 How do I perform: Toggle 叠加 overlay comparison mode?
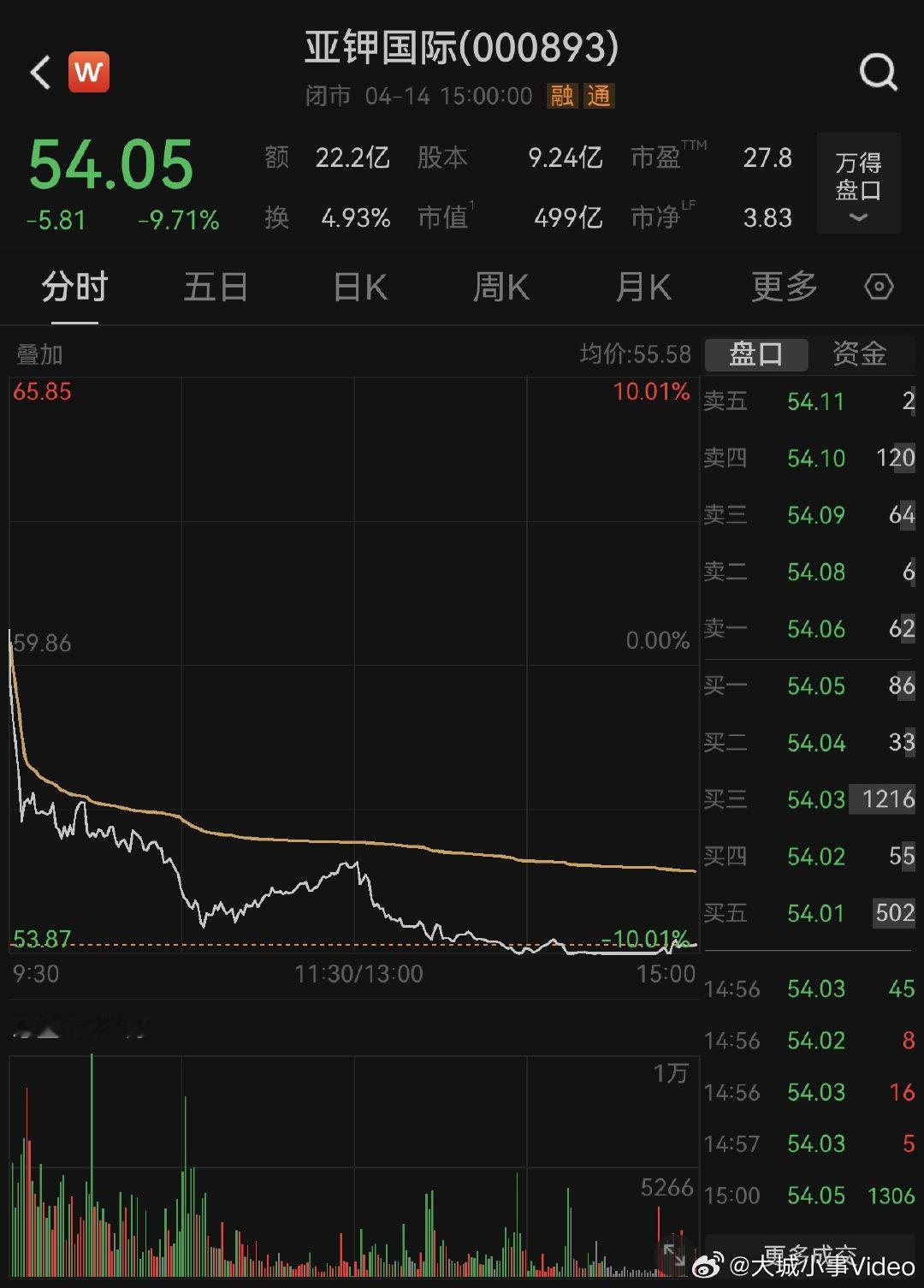[40, 353]
